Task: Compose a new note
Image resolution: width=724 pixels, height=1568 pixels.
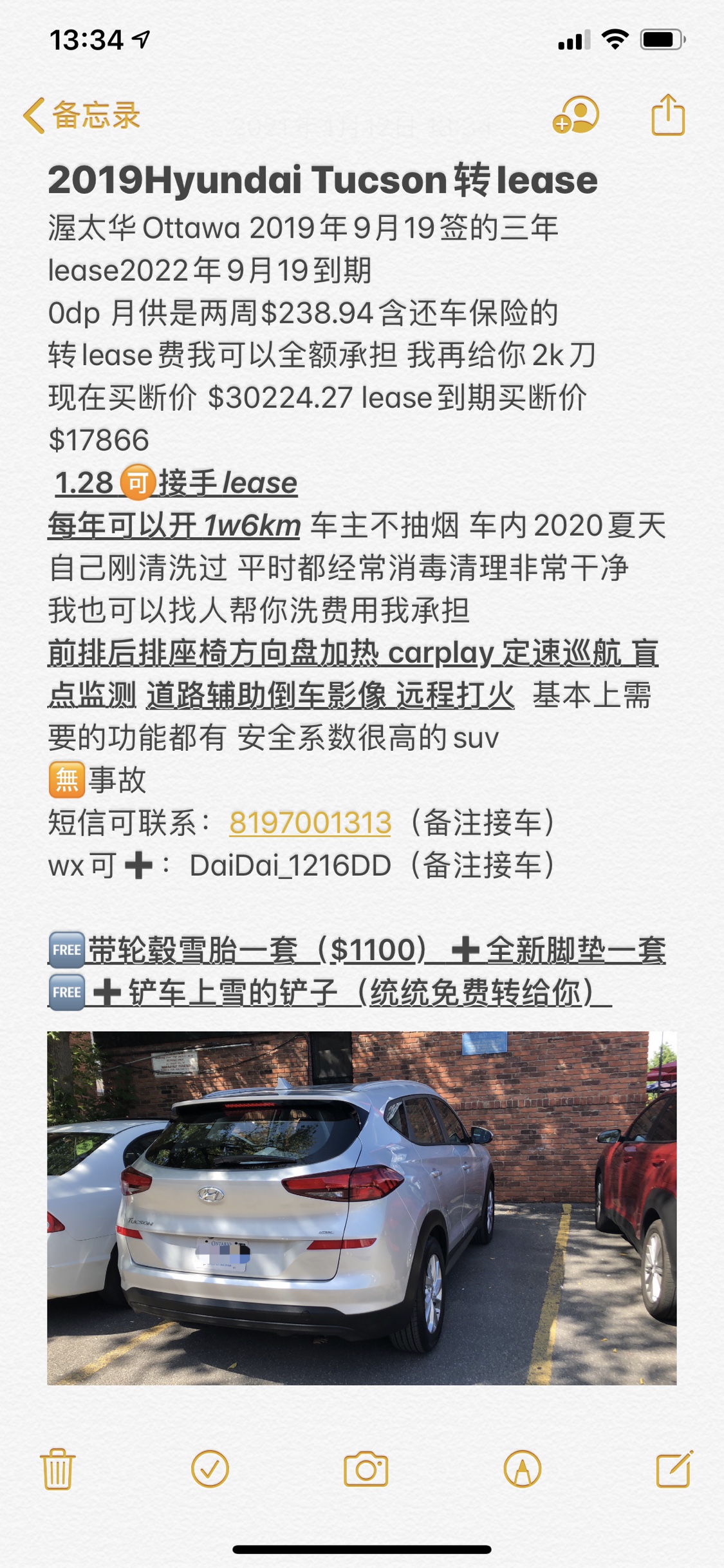Action: [674, 1469]
